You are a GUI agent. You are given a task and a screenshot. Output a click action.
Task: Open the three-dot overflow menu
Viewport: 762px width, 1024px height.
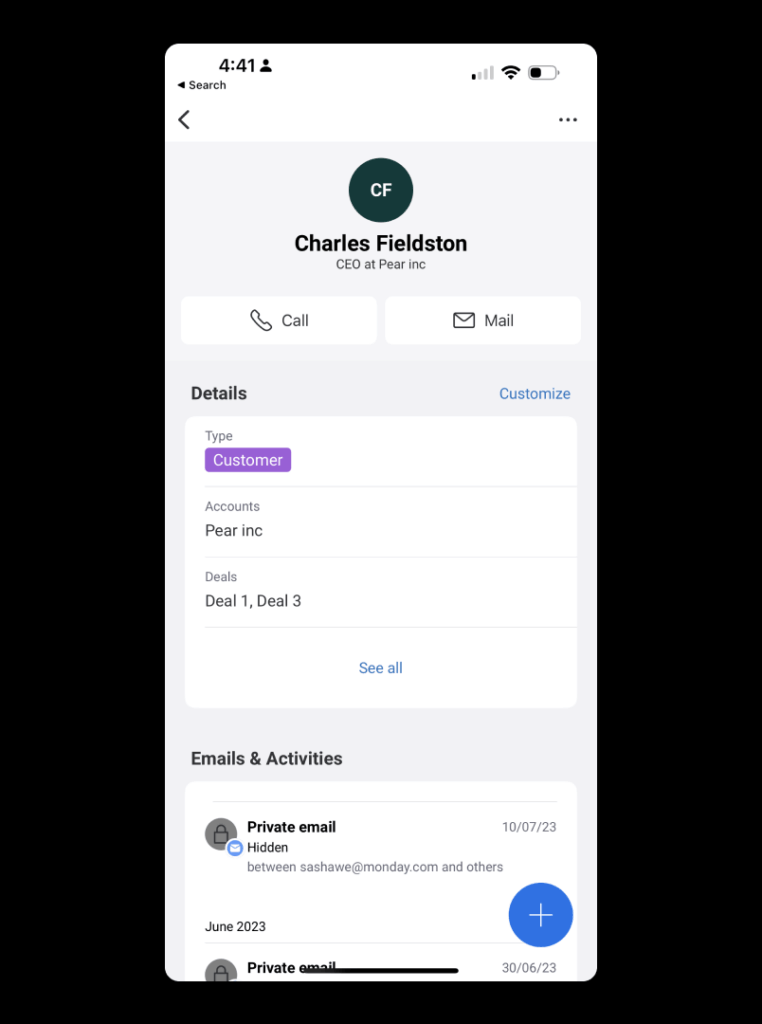pos(568,120)
